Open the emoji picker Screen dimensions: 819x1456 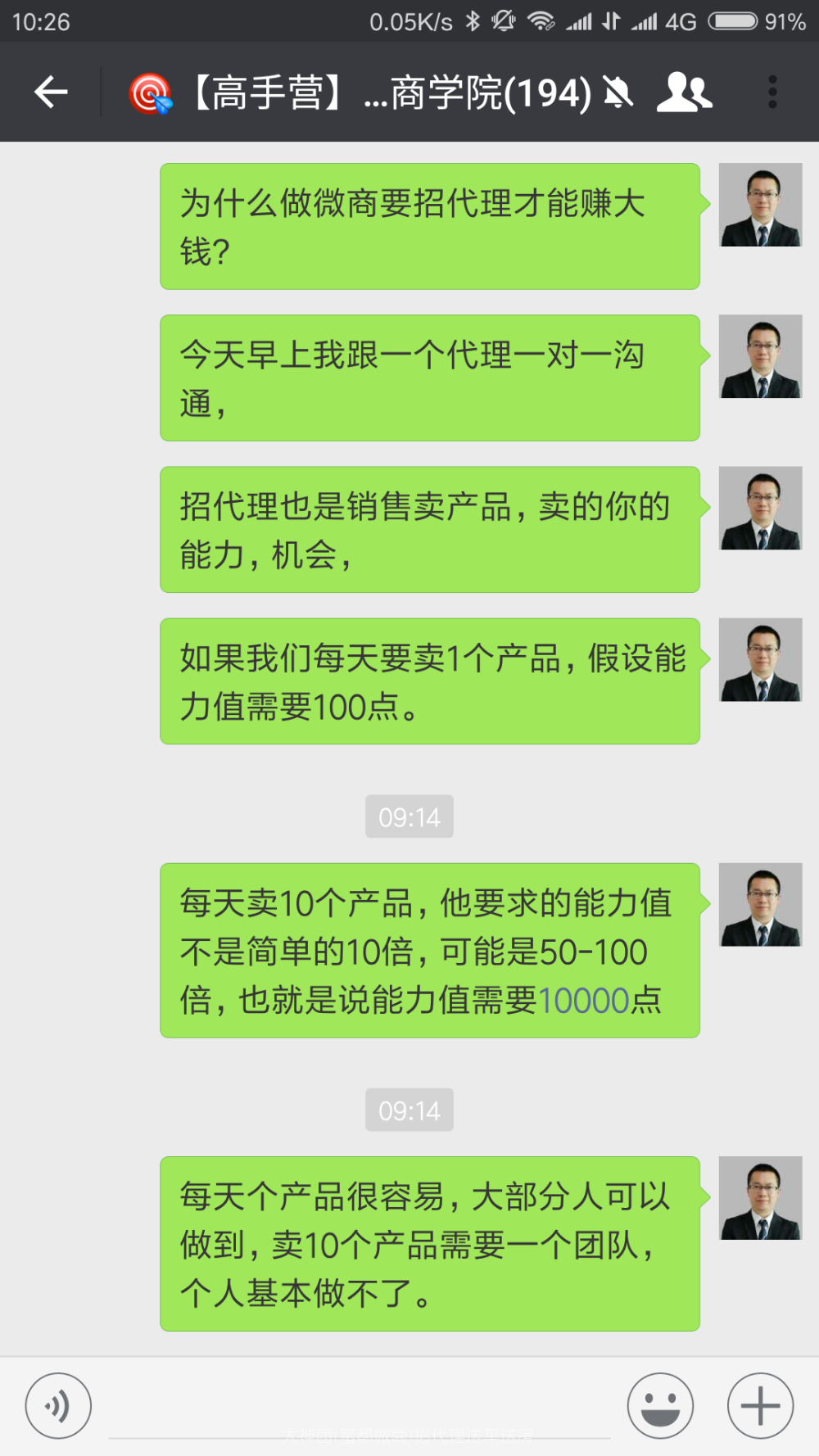pos(660,1405)
